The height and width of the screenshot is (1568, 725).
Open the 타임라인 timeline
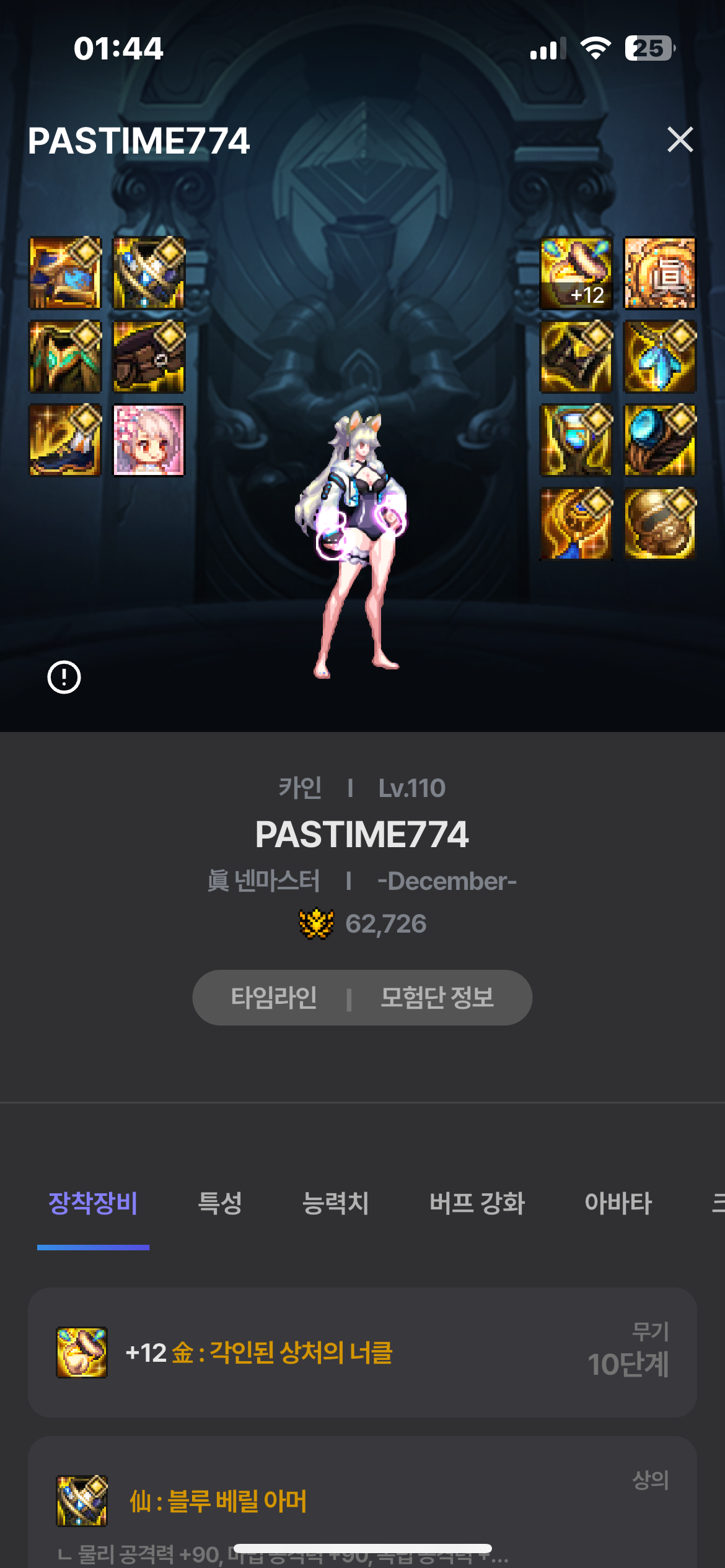click(274, 998)
